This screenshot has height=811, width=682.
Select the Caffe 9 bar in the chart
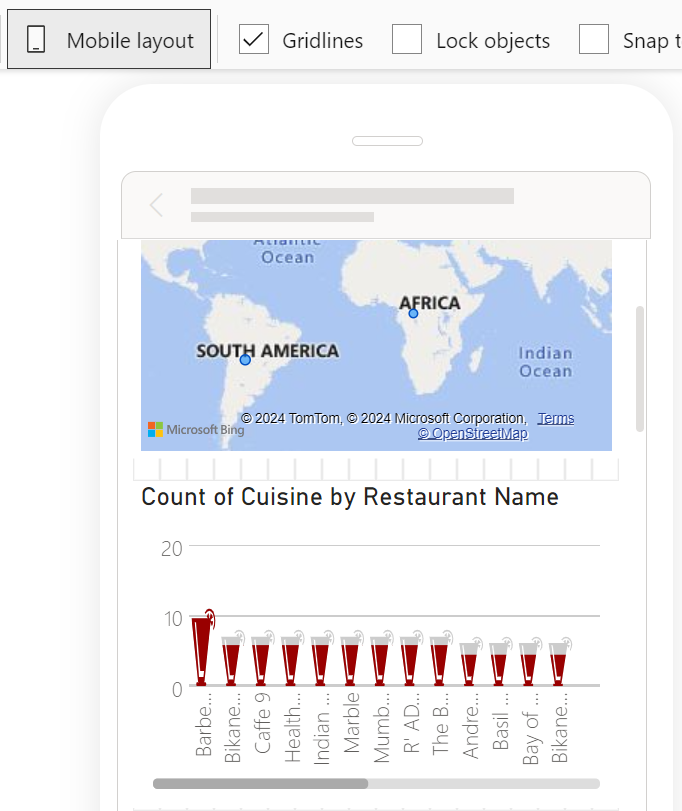261,661
